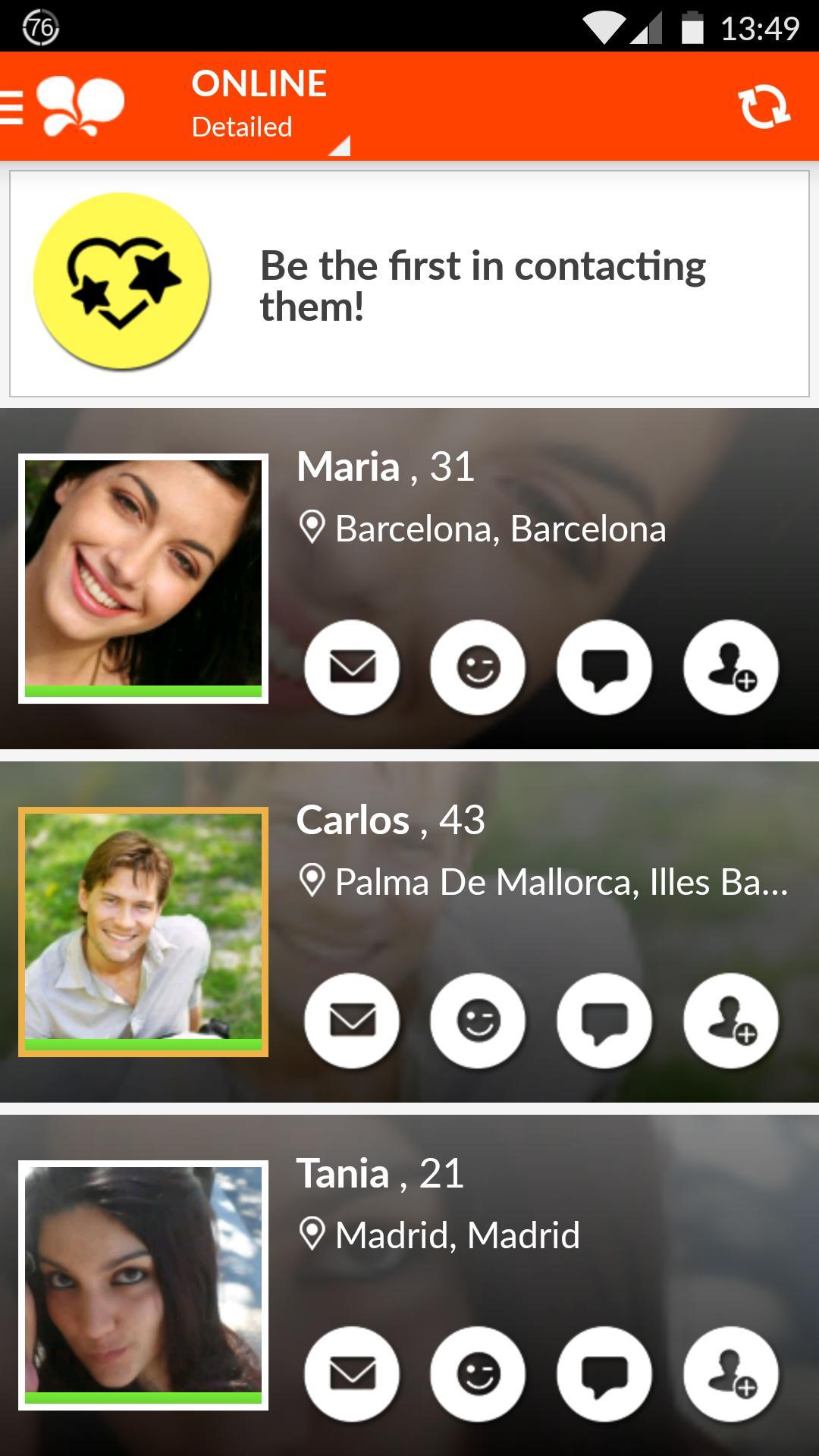
Task: Send a mail message to Tania
Action: [352, 1374]
